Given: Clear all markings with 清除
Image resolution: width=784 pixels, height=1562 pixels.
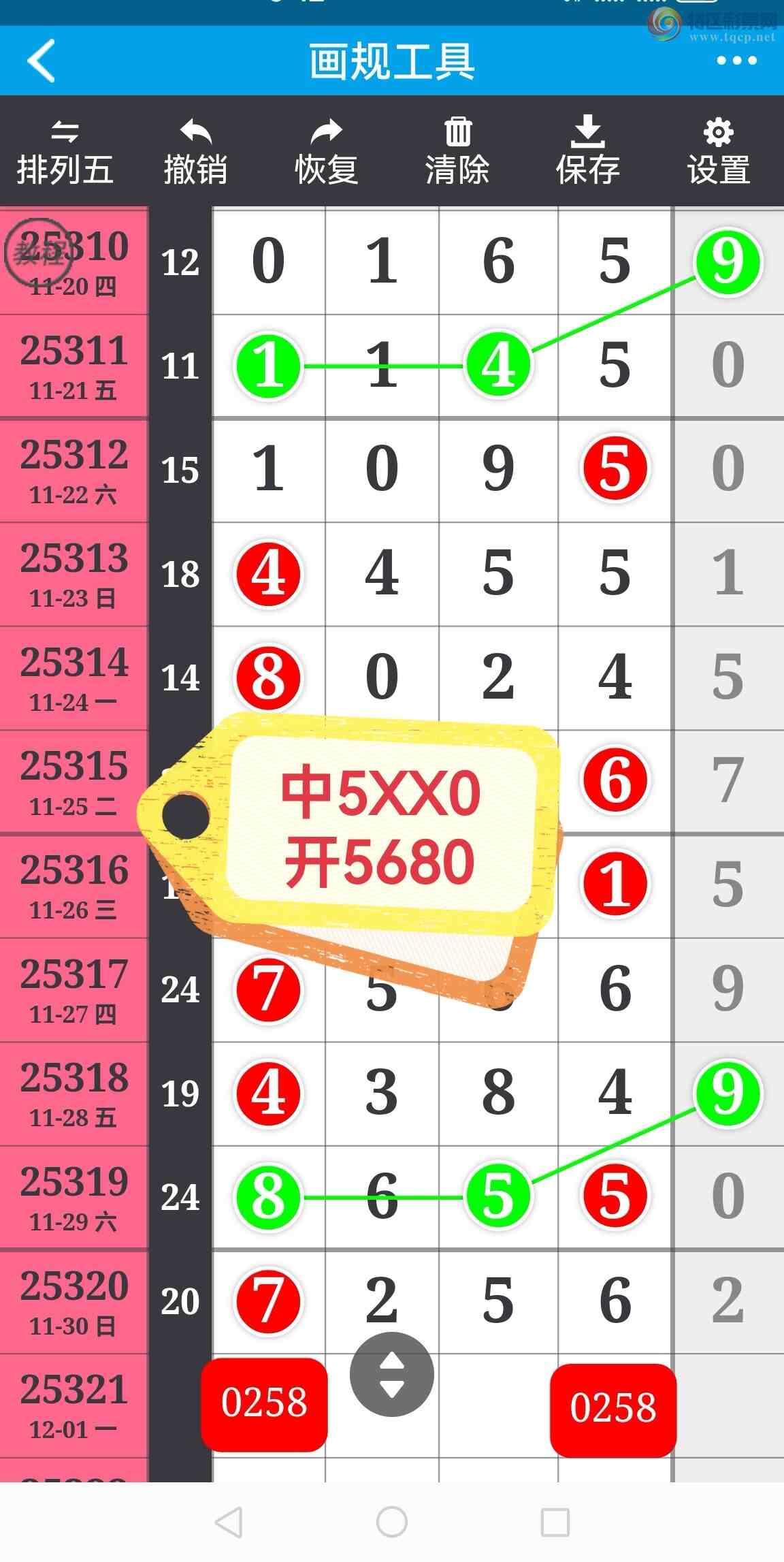Looking at the screenshot, I should (x=457, y=152).
